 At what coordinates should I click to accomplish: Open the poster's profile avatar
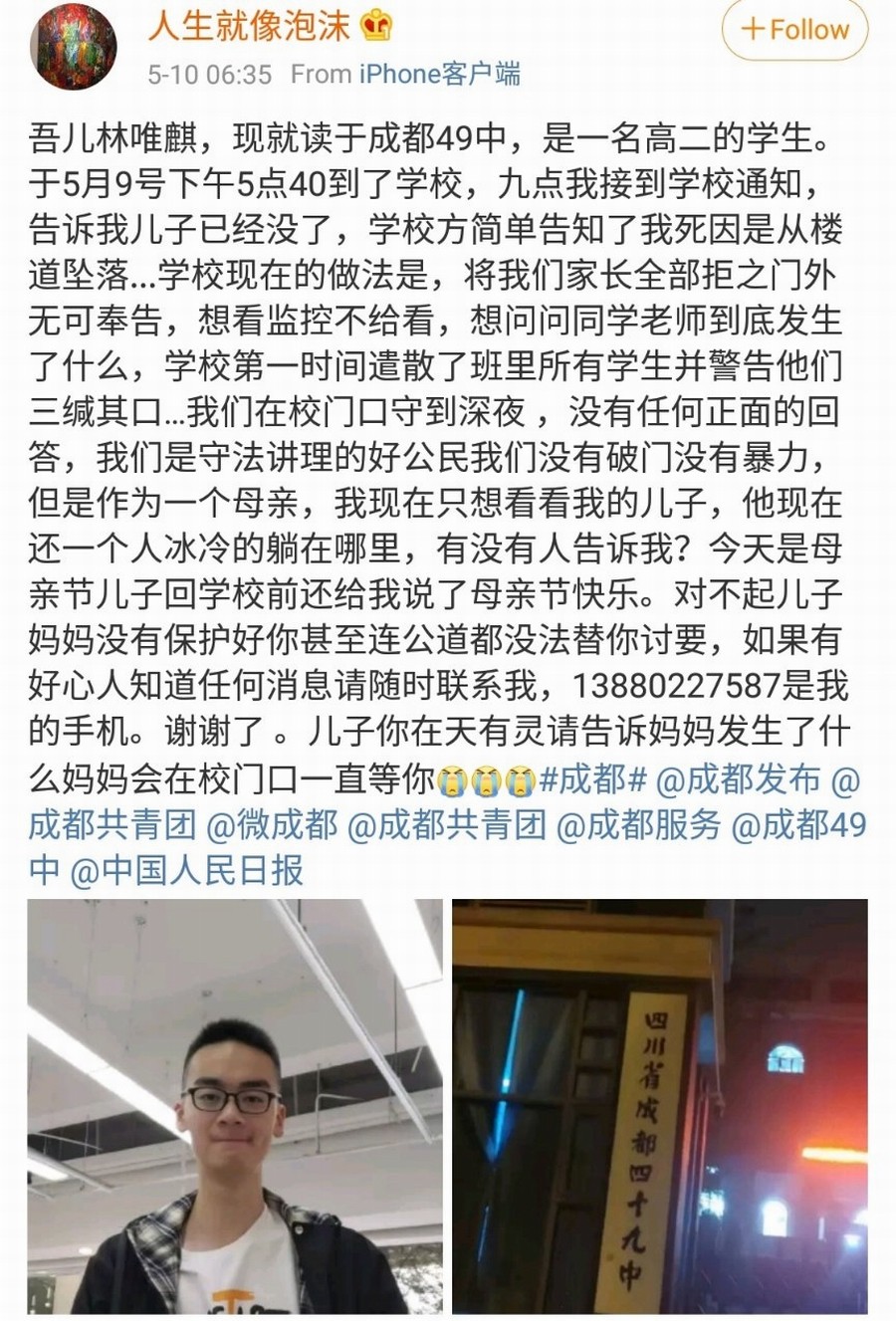click(x=74, y=46)
